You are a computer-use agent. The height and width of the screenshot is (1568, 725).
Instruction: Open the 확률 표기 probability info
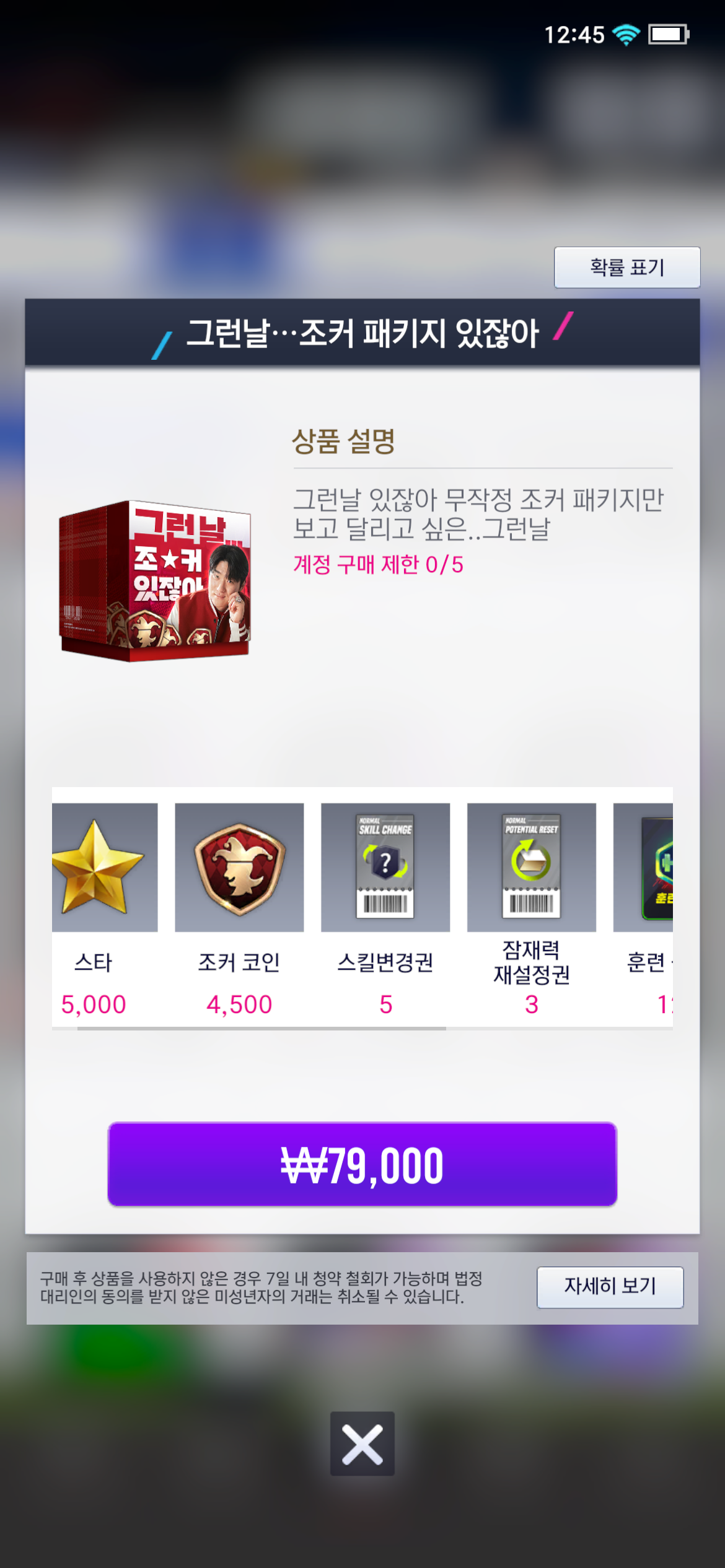click(626, 268)
